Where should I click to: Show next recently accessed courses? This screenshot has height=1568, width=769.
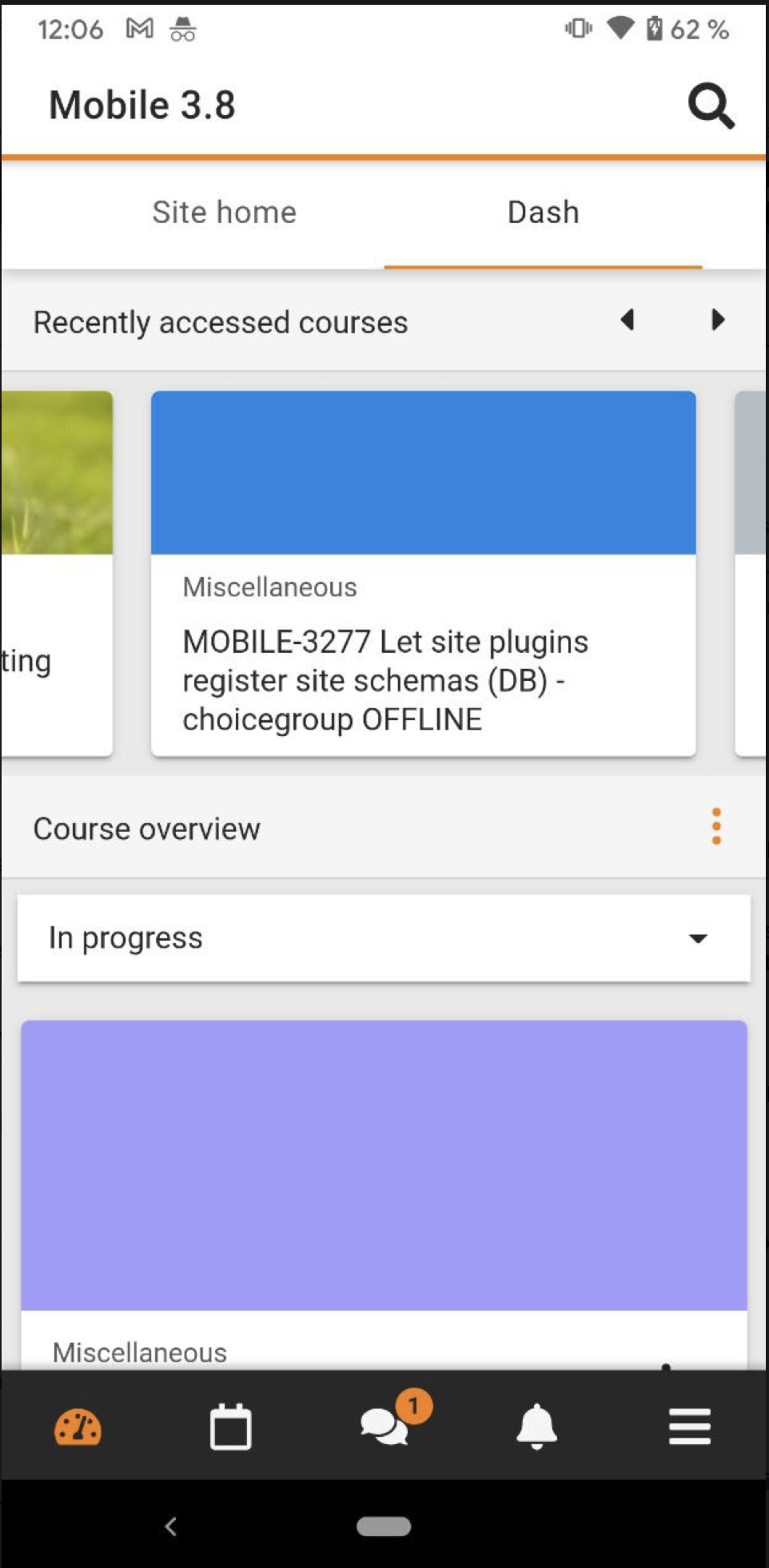click(x=718, y=320)
